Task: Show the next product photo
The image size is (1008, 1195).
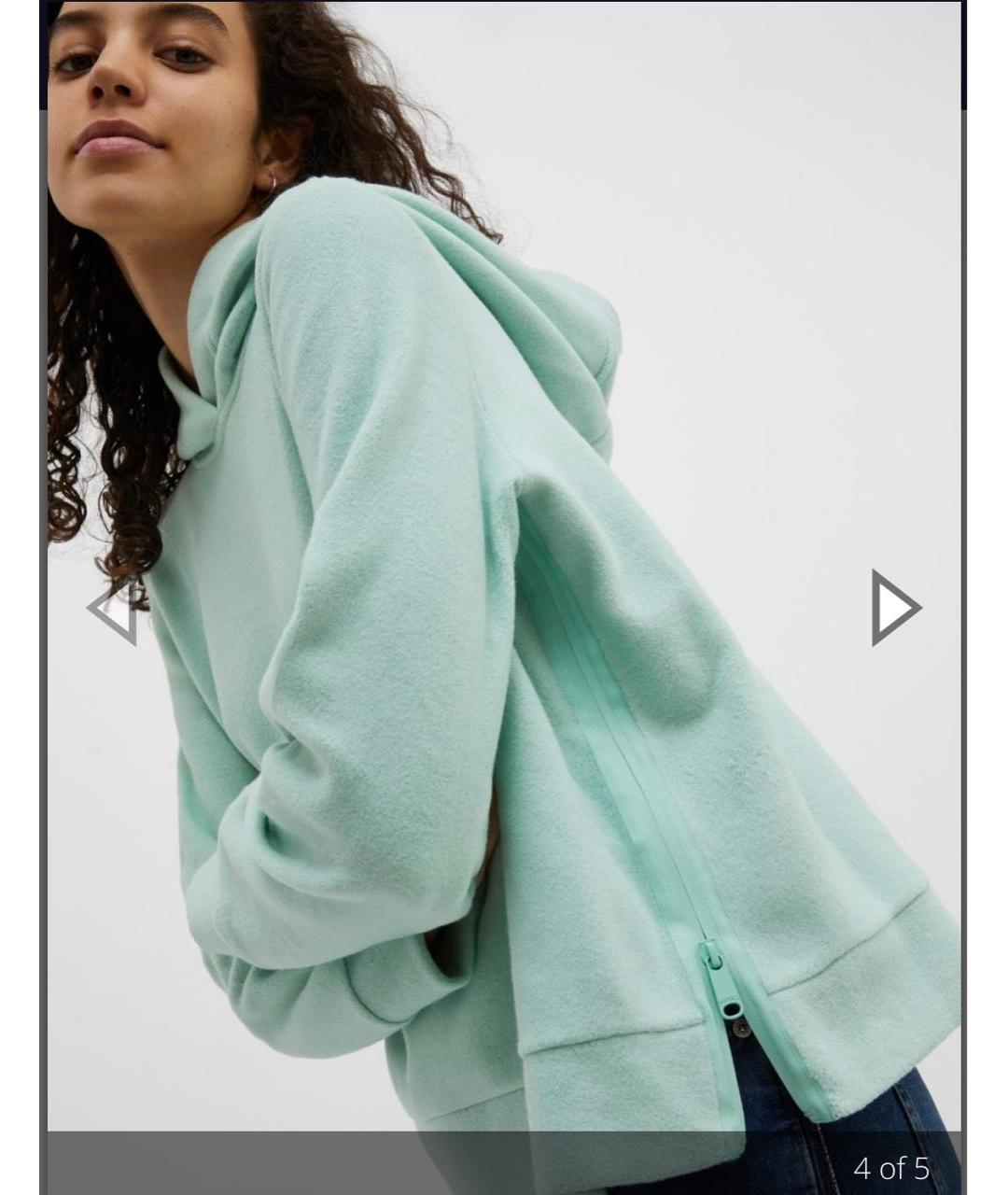Action: [894, 608]
